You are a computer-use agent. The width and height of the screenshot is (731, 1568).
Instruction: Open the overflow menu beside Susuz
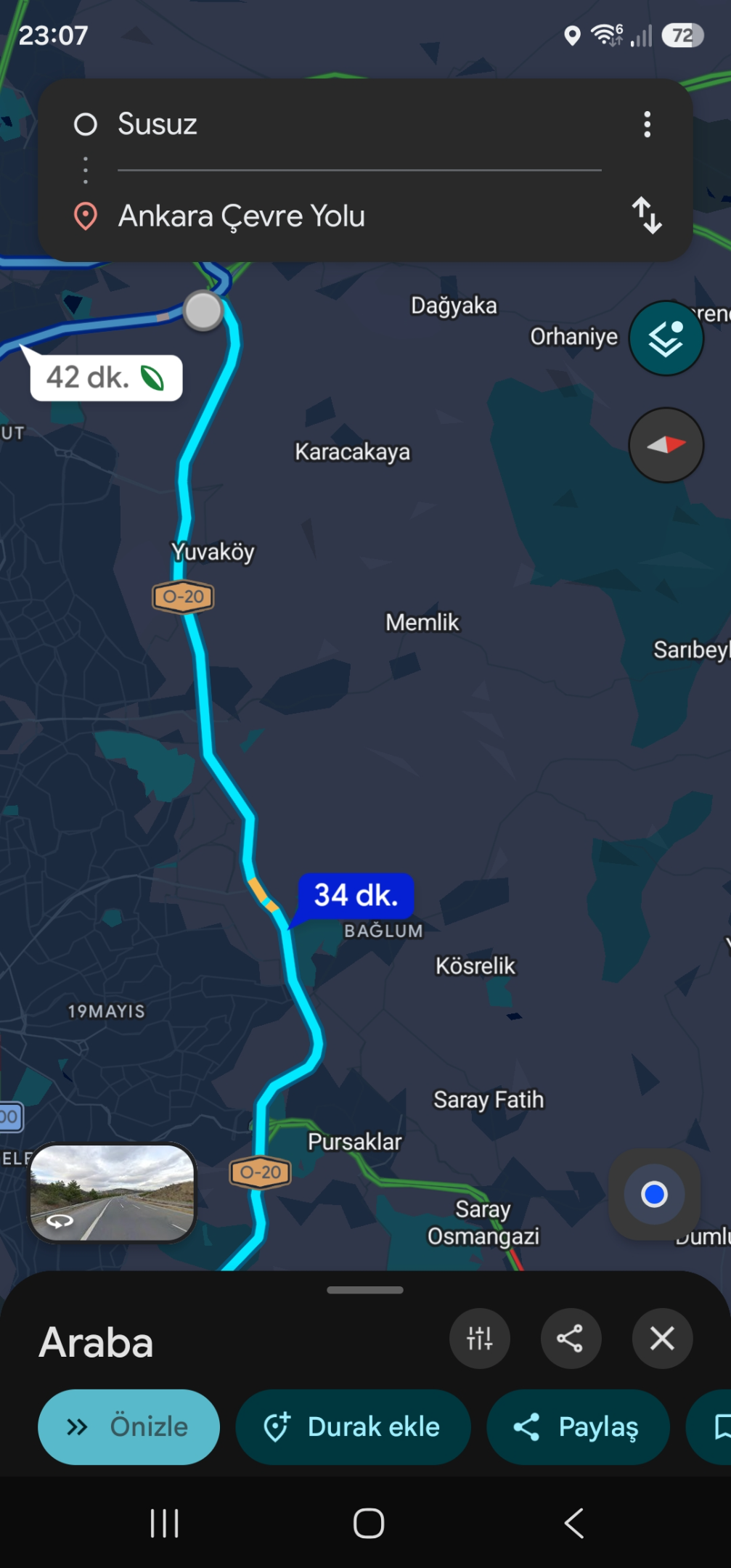pos(647,125)
